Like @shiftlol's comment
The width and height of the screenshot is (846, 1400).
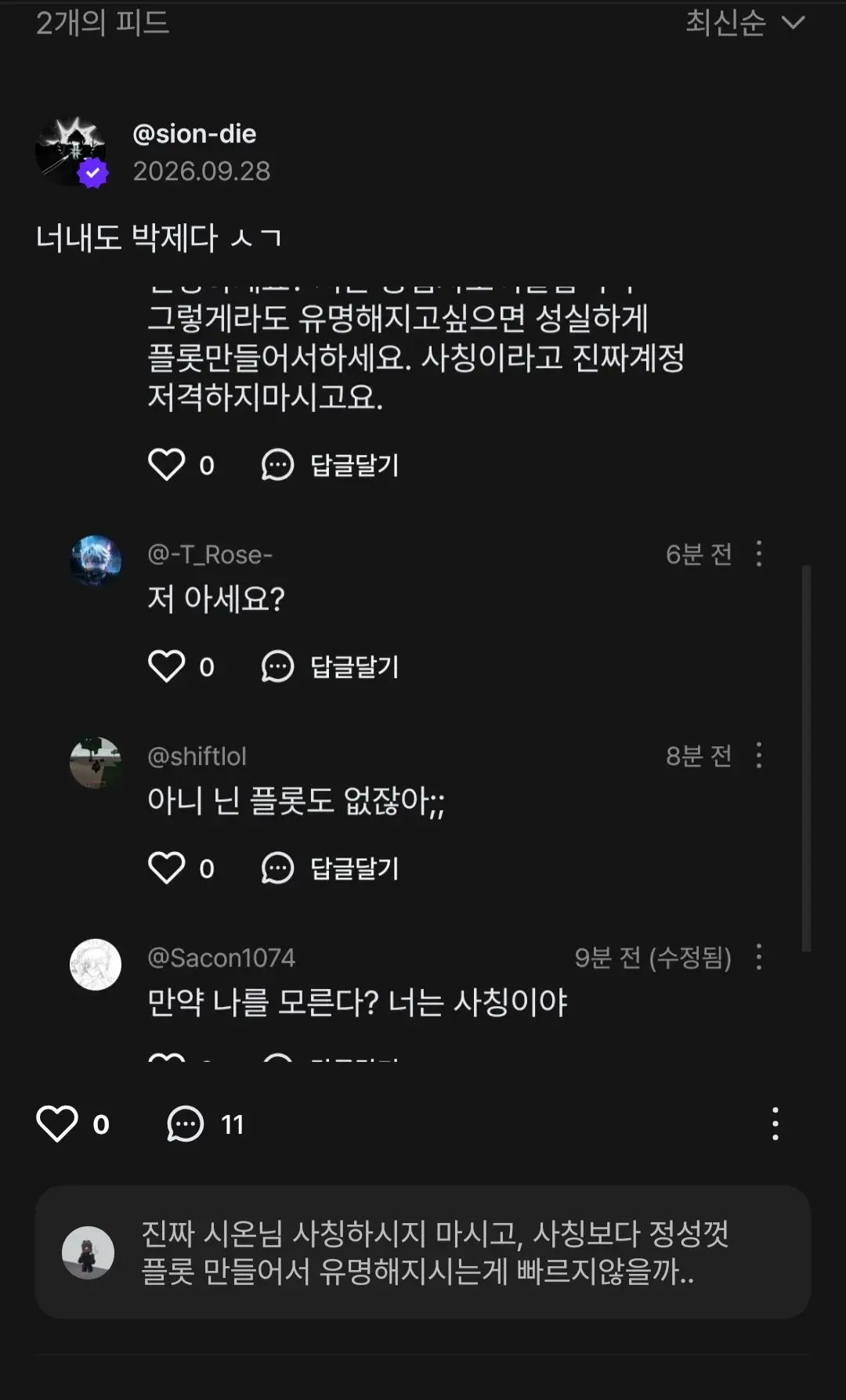(x=166, y=868)
